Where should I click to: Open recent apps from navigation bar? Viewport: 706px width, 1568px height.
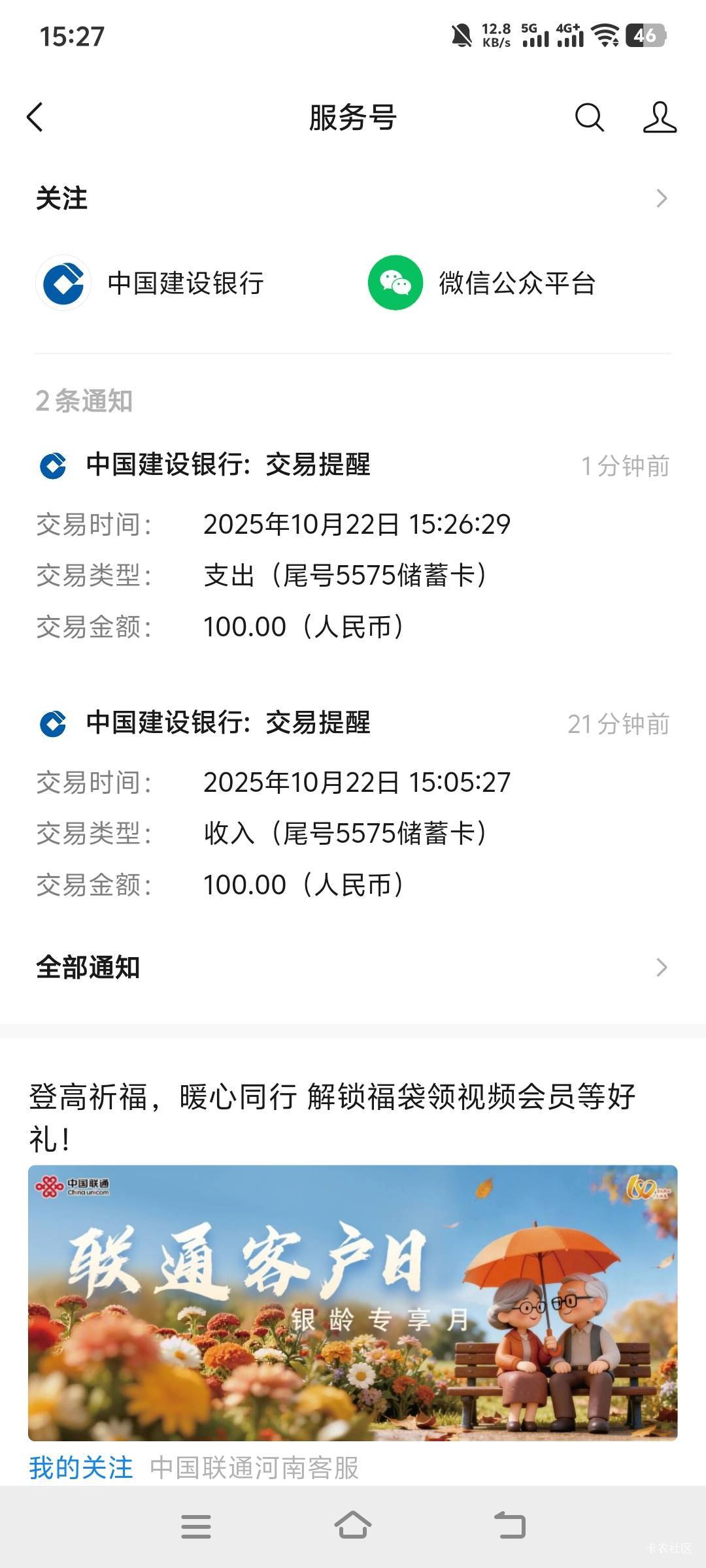point(196,1527)
